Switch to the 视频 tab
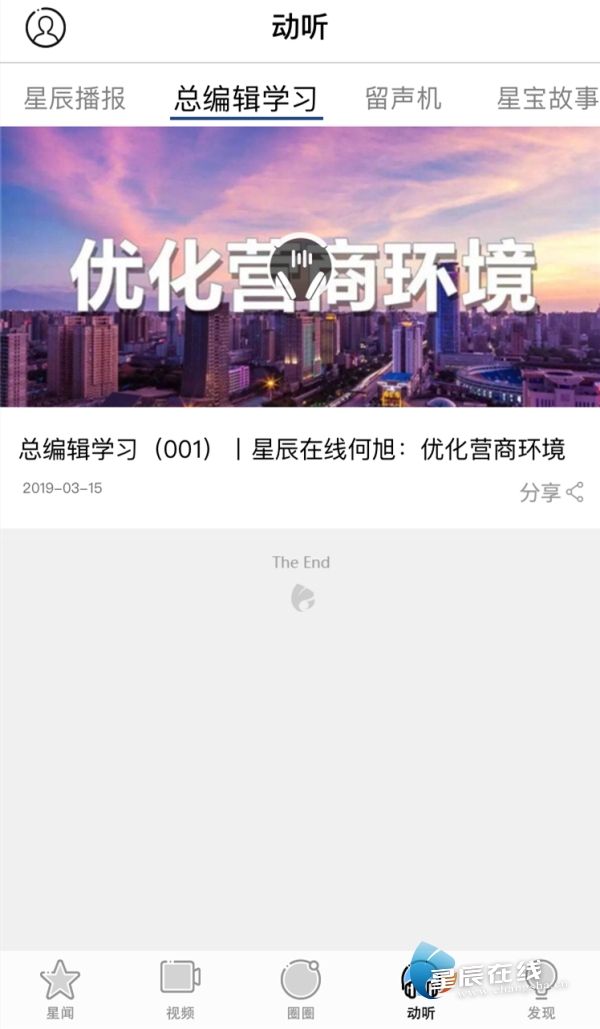600x1029 pixels. point(181,988)
